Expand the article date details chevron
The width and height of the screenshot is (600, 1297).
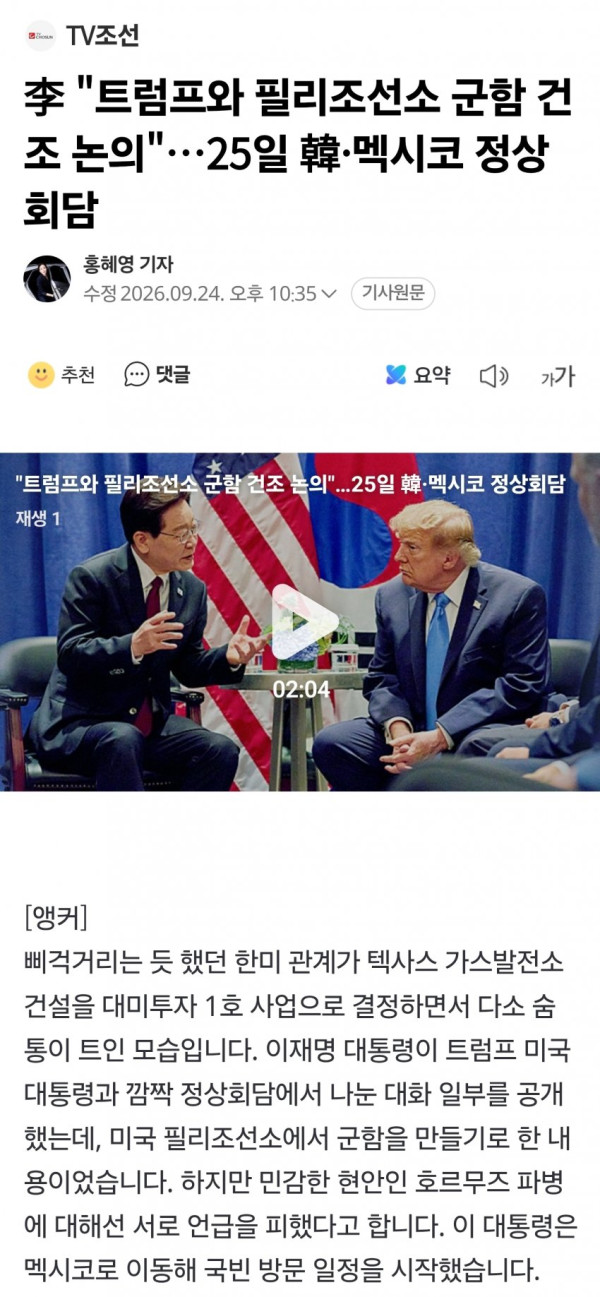click(330, 293)
